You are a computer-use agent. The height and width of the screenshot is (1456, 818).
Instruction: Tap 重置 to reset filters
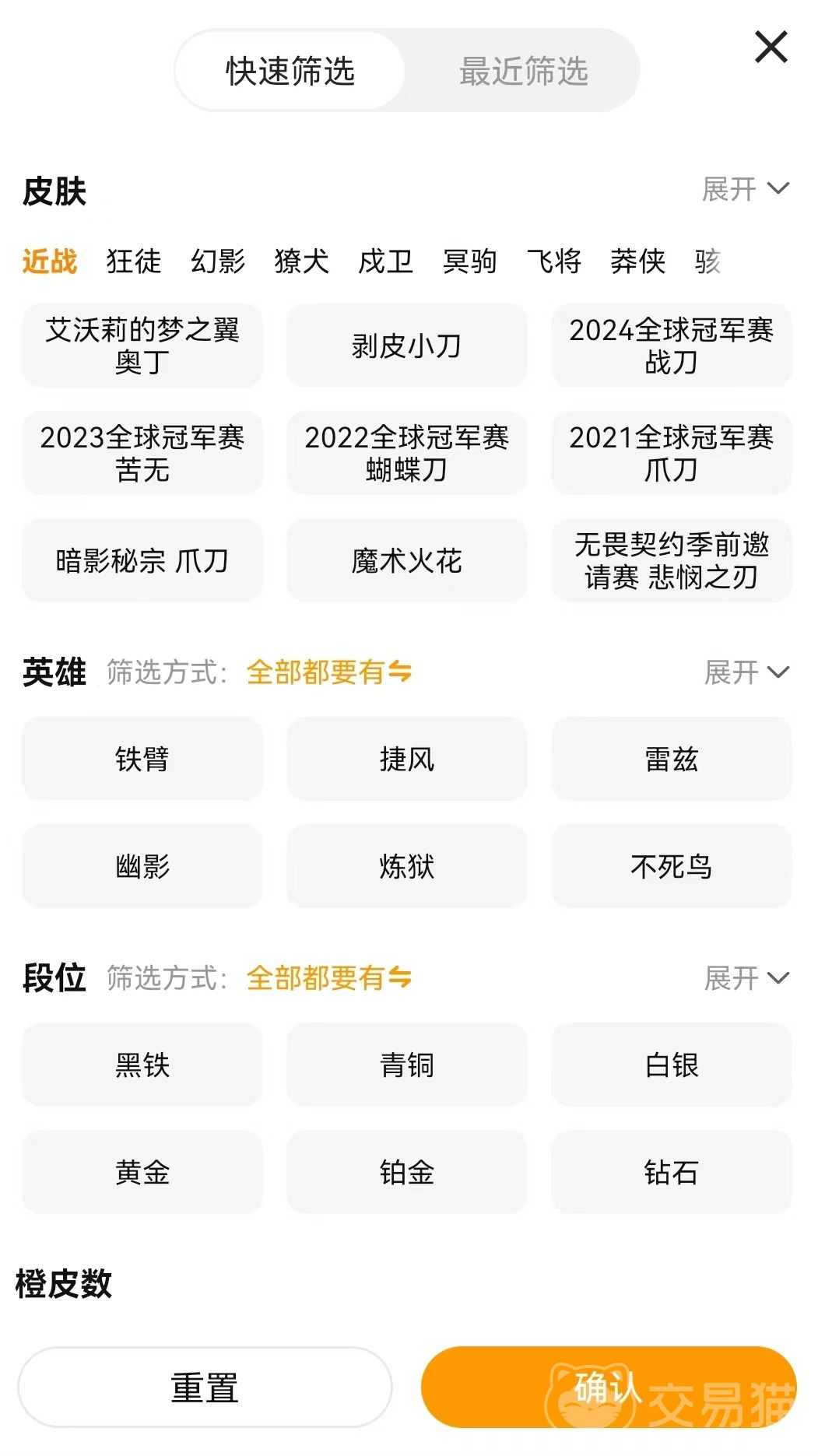click(205, 1388)
